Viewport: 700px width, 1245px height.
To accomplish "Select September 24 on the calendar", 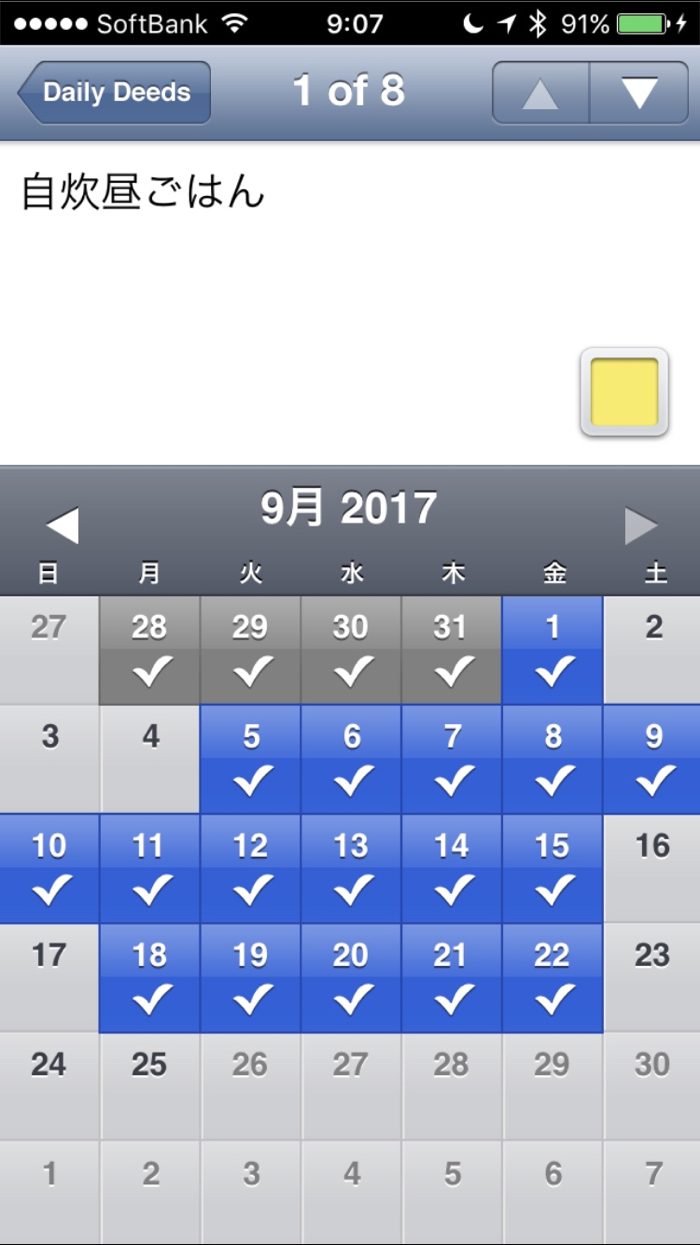I will click(x=49, y=1086).
